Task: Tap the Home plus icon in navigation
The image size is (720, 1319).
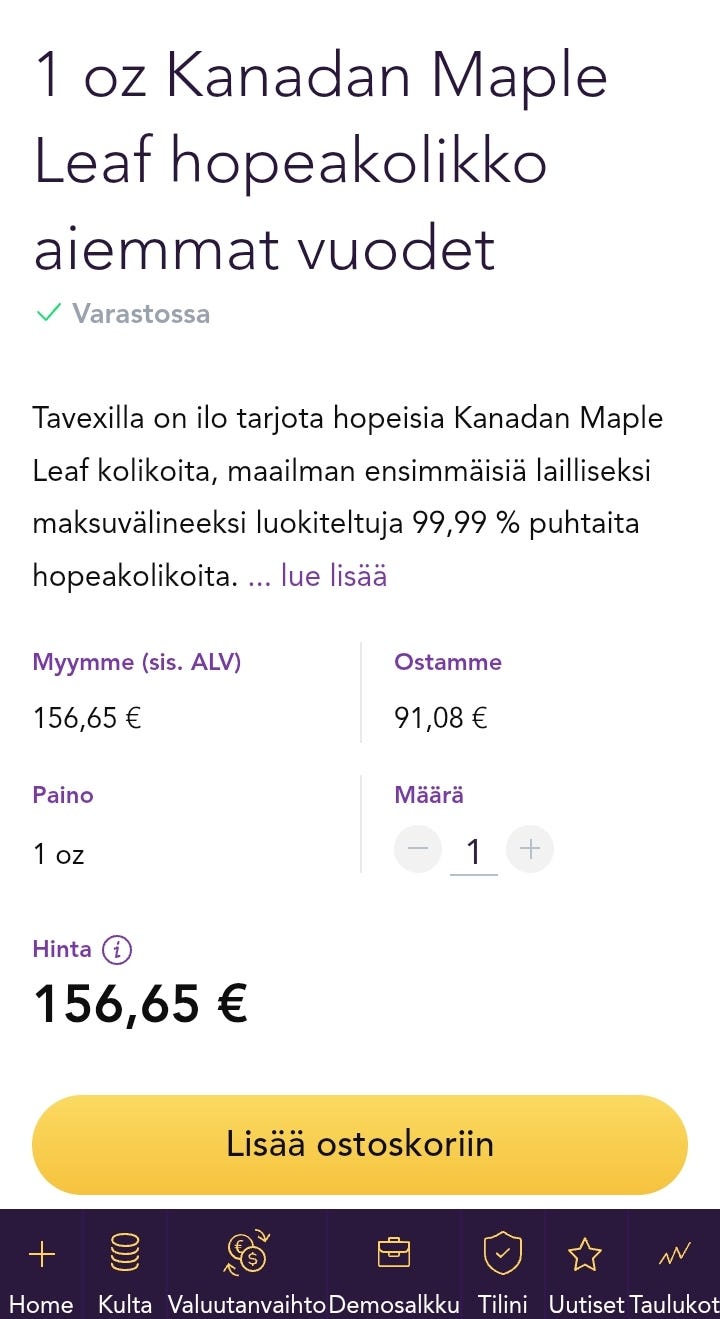Action: pos(42,1252)
